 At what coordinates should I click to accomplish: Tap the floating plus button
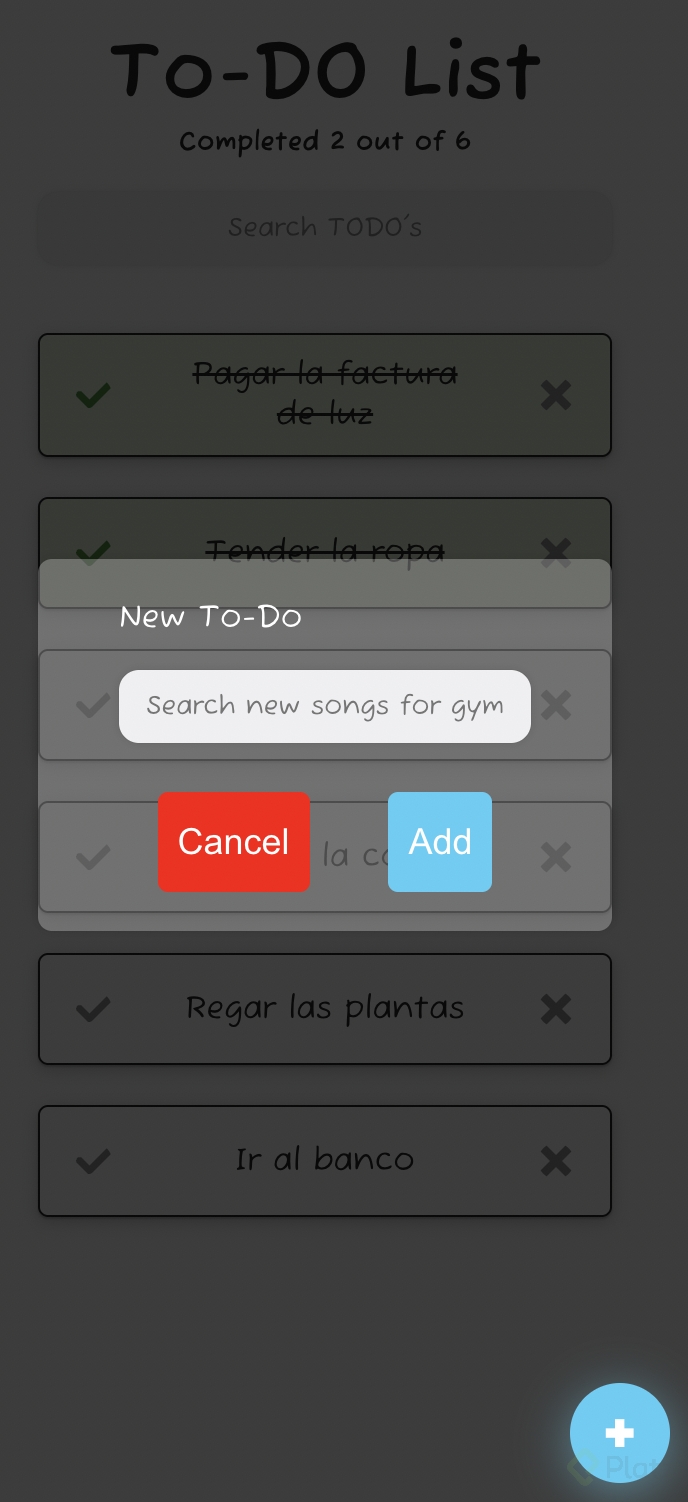[x=620, y=1433]
